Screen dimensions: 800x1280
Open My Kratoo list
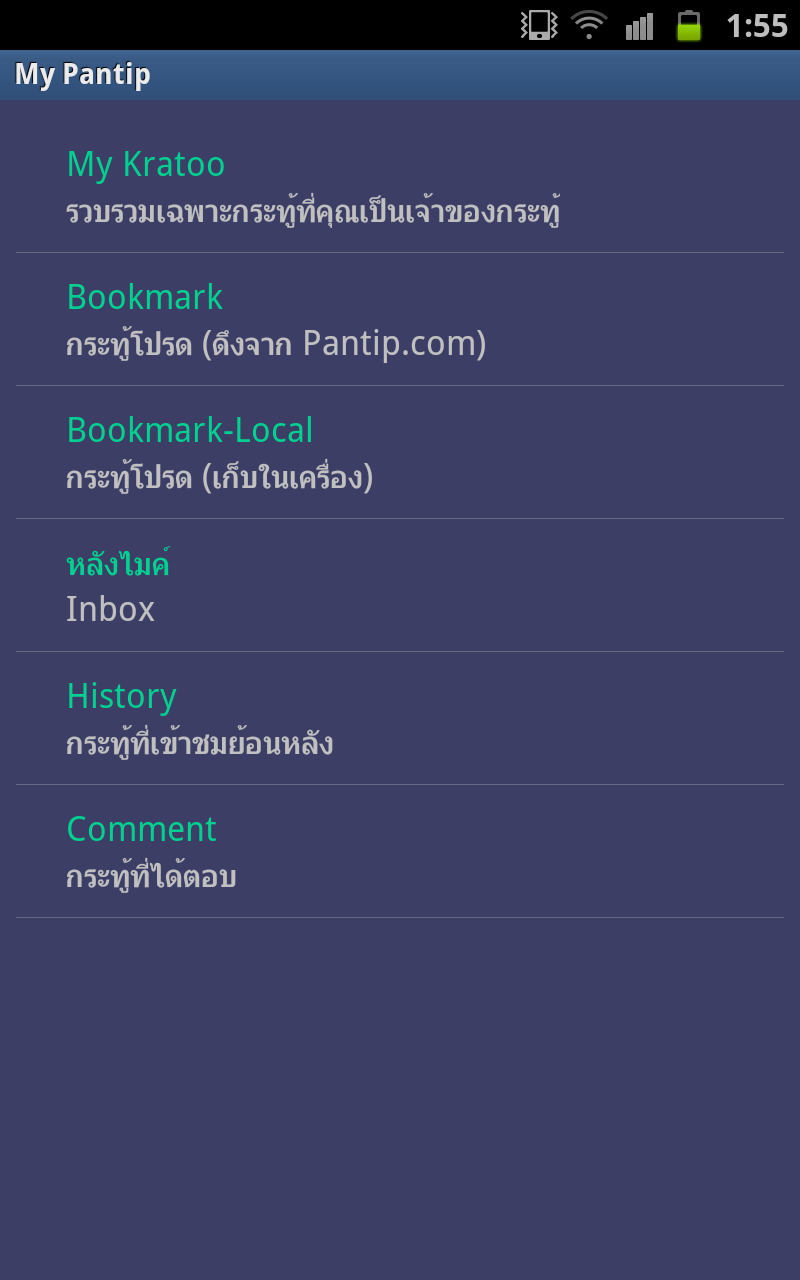[x=400, y=186]
